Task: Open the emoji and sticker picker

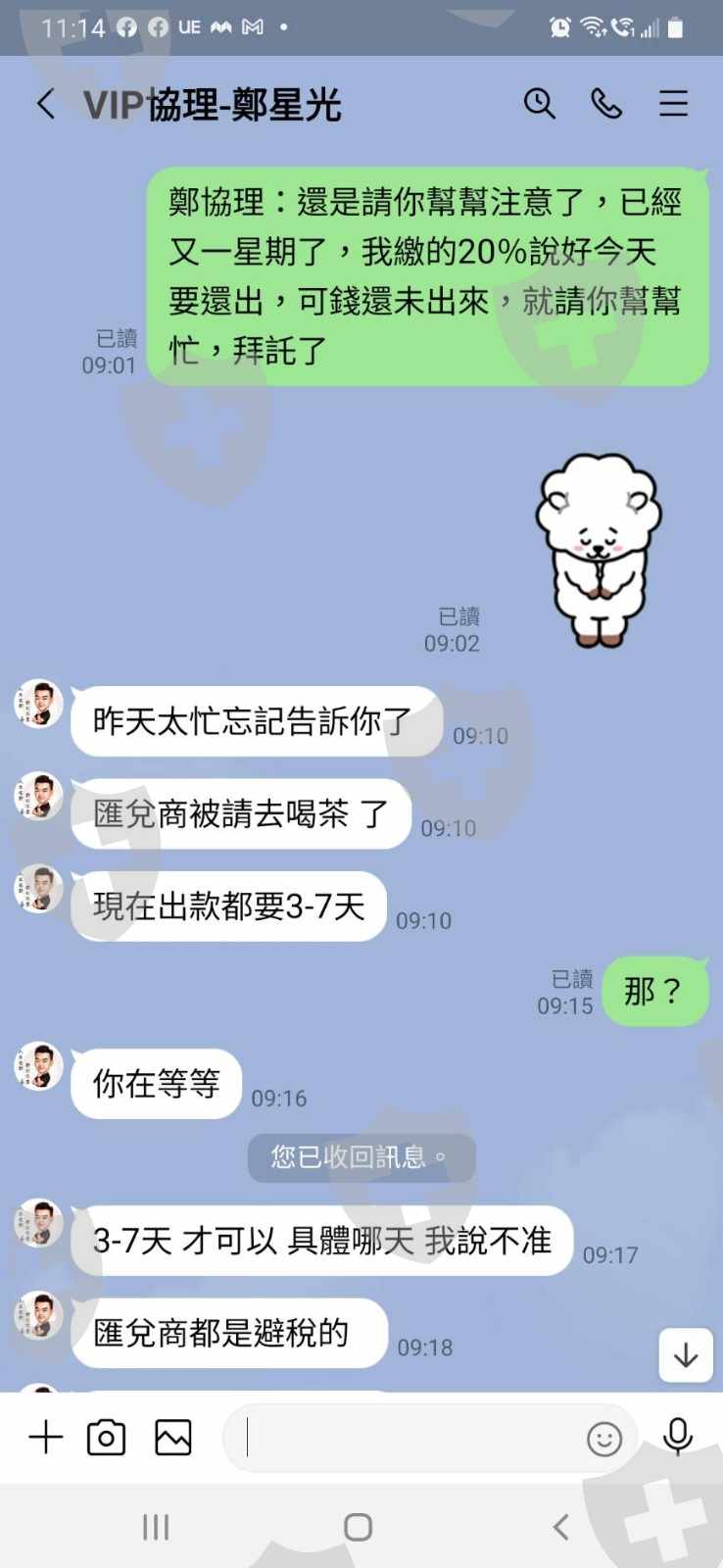Action: click(x=604, y=1439)
